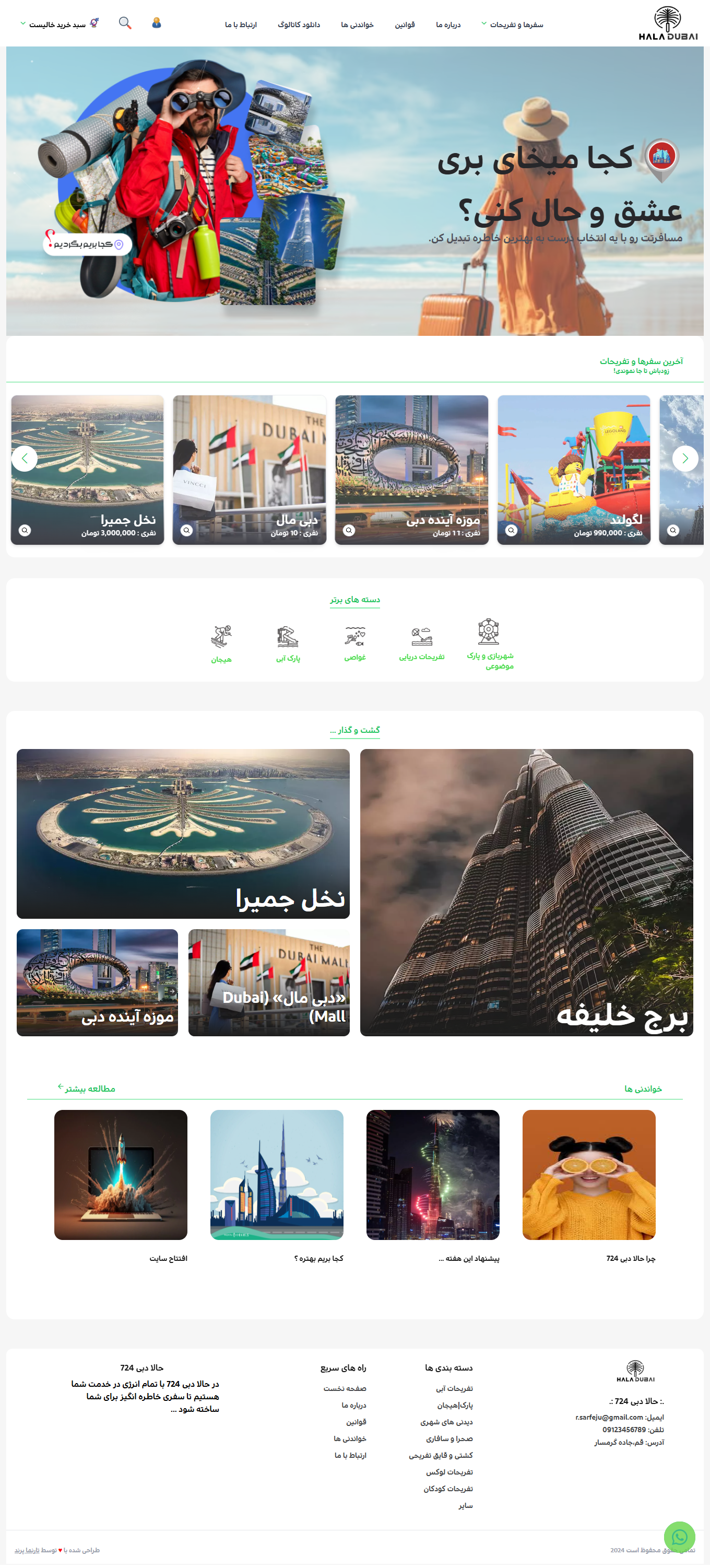Open the search magnifier icon
710x1568 pixels.
(x=125, y=23)
